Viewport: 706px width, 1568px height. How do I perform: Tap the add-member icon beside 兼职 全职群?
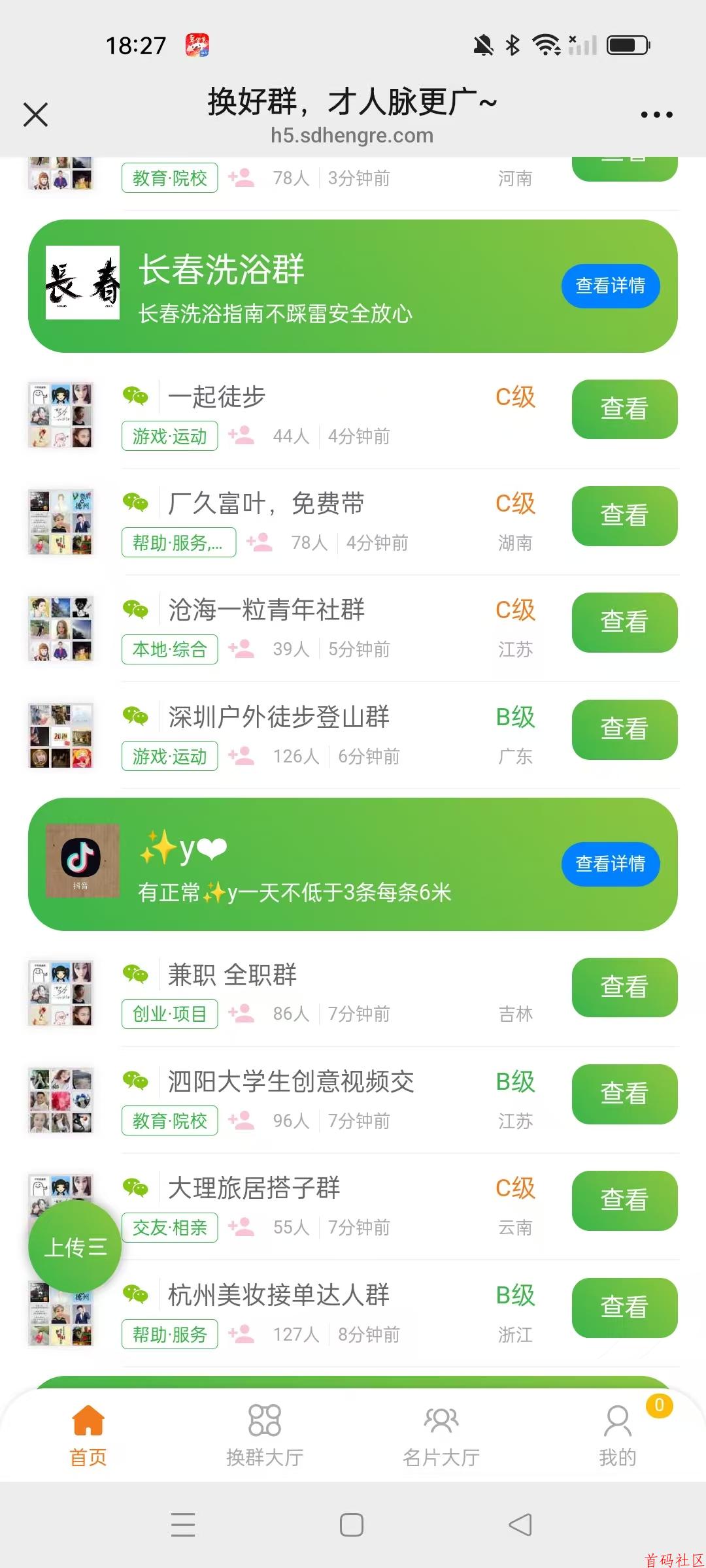pos(243,1014)
